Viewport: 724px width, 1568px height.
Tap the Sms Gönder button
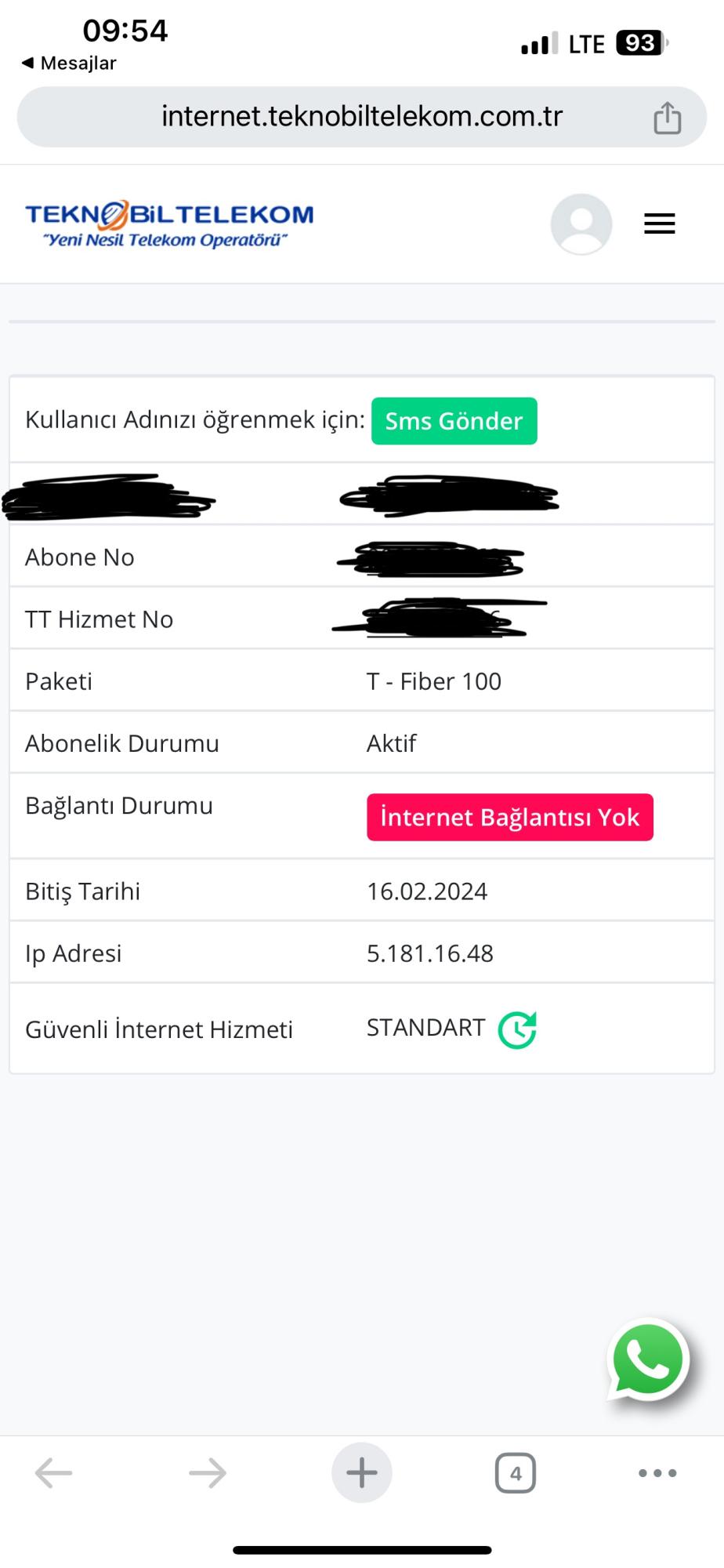[454, 421]
